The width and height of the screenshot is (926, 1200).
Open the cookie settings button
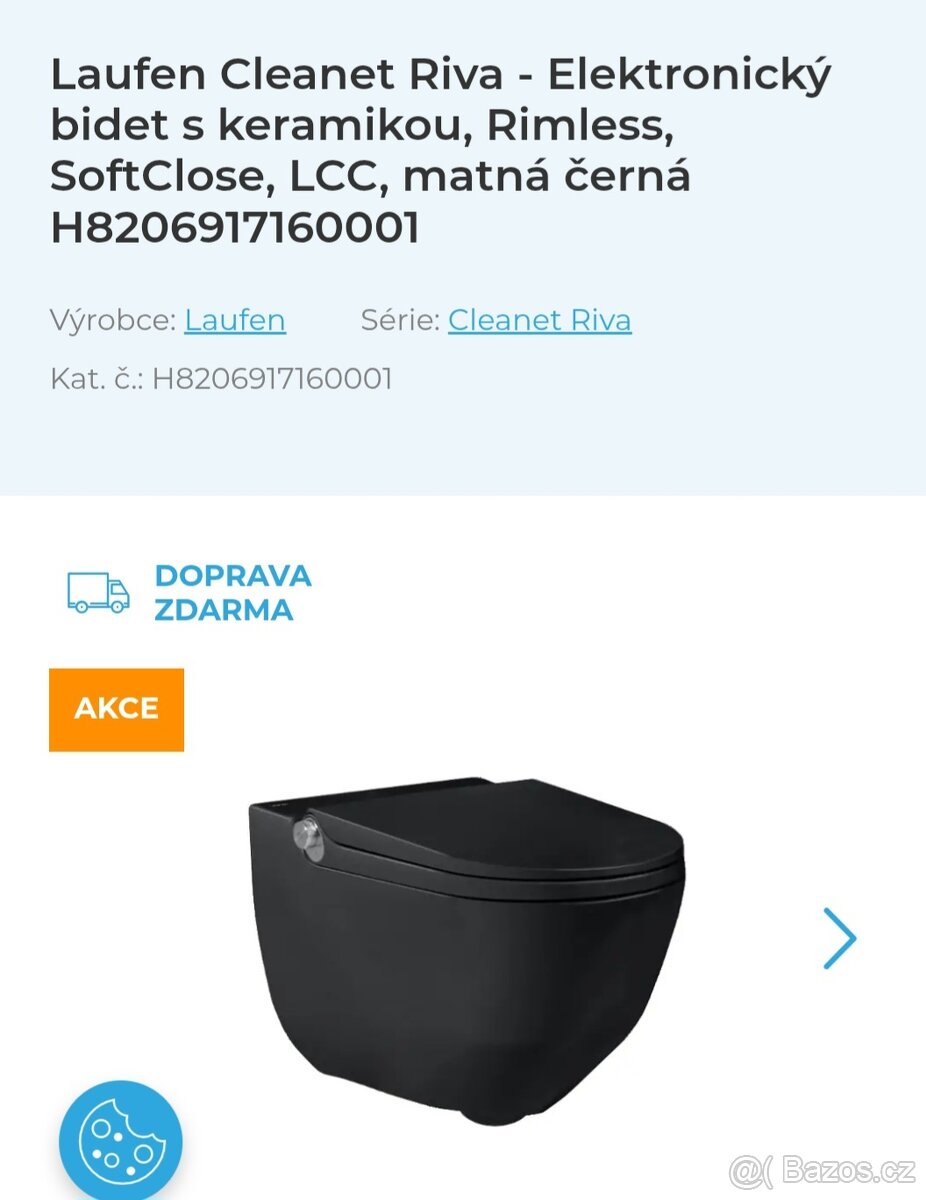[120, 1140]
